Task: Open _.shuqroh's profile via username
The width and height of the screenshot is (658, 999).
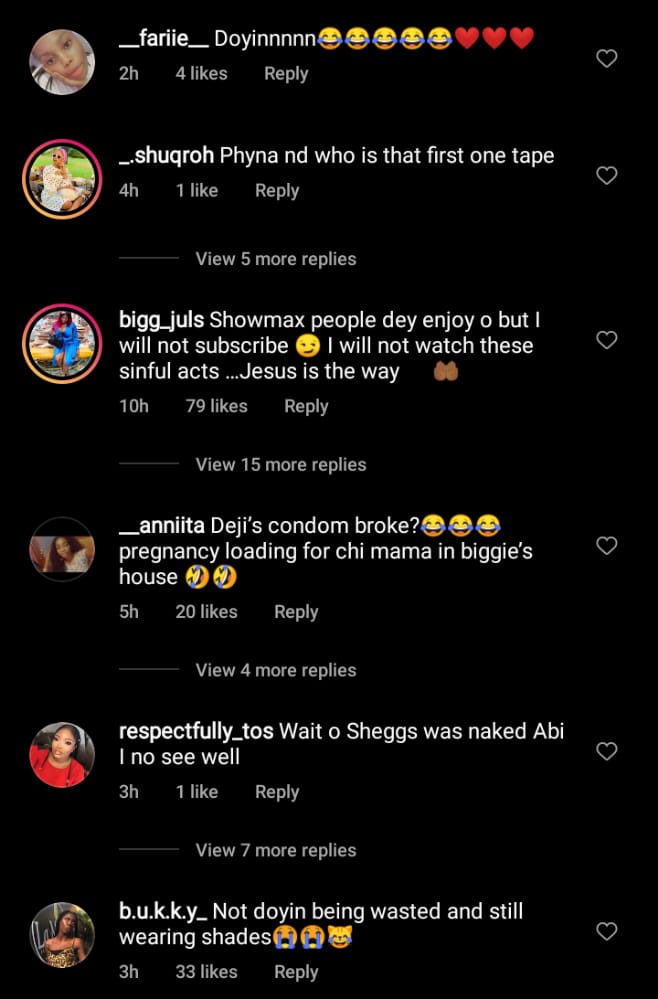Action: point(166,155)
